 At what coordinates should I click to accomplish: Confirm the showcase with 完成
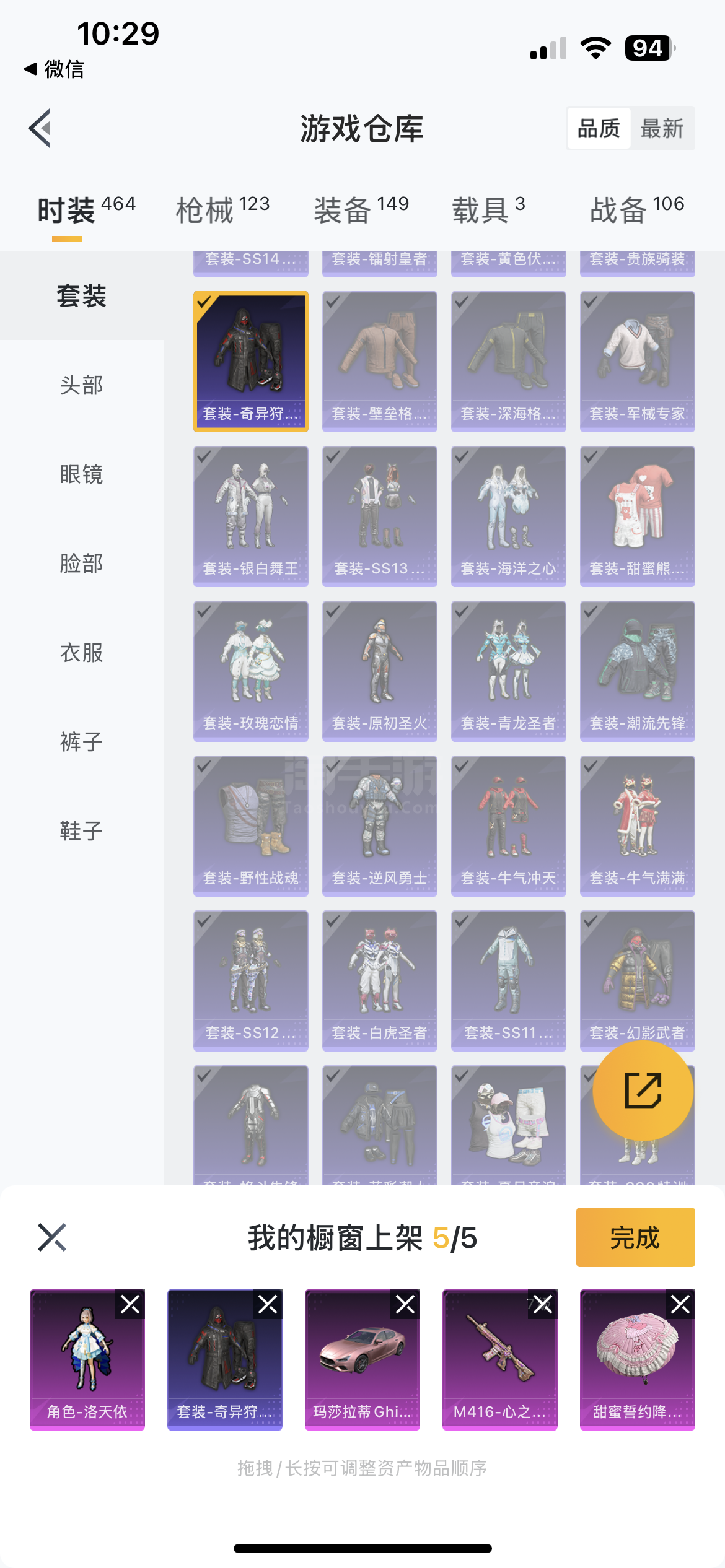pyautogui.click(x=635, y=1237)
